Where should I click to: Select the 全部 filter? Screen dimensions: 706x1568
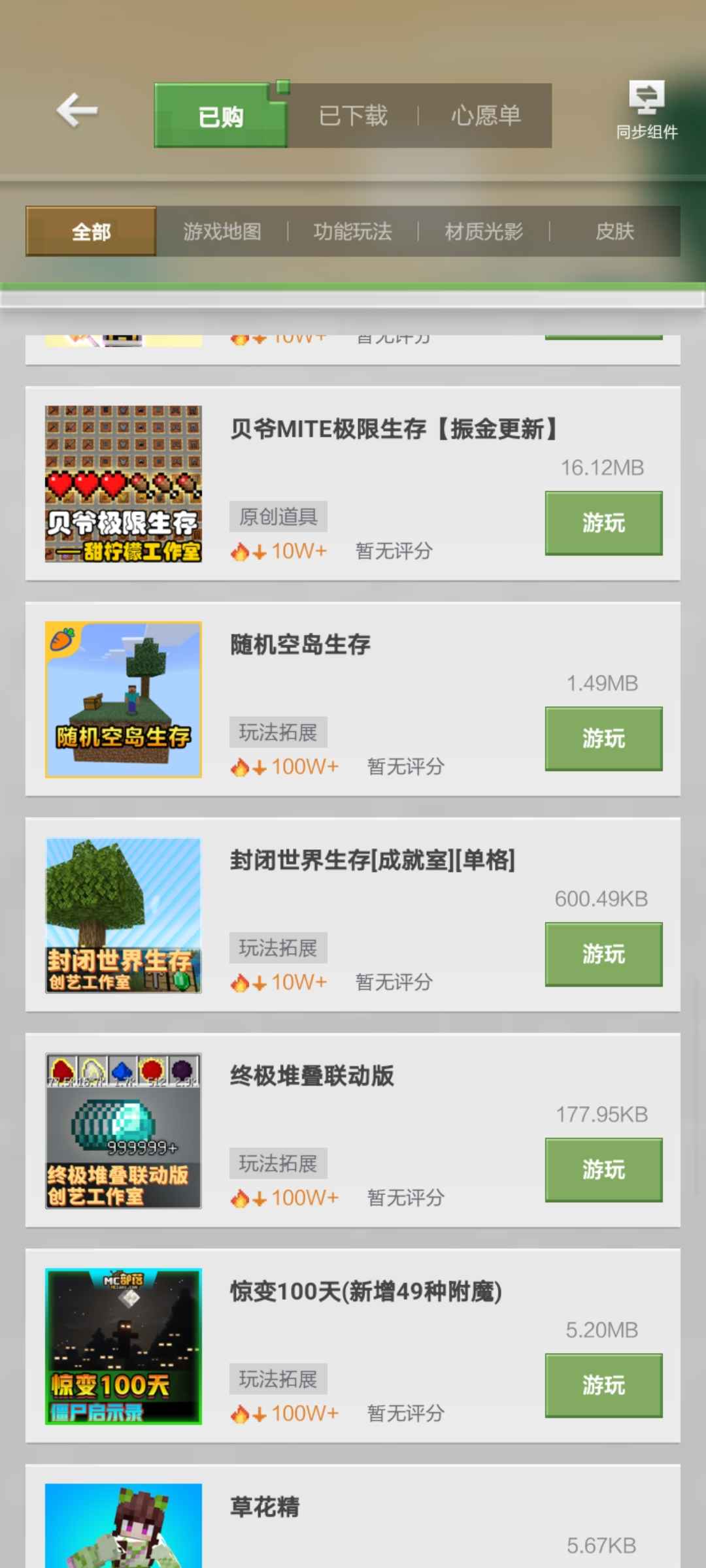coord(91,231)
